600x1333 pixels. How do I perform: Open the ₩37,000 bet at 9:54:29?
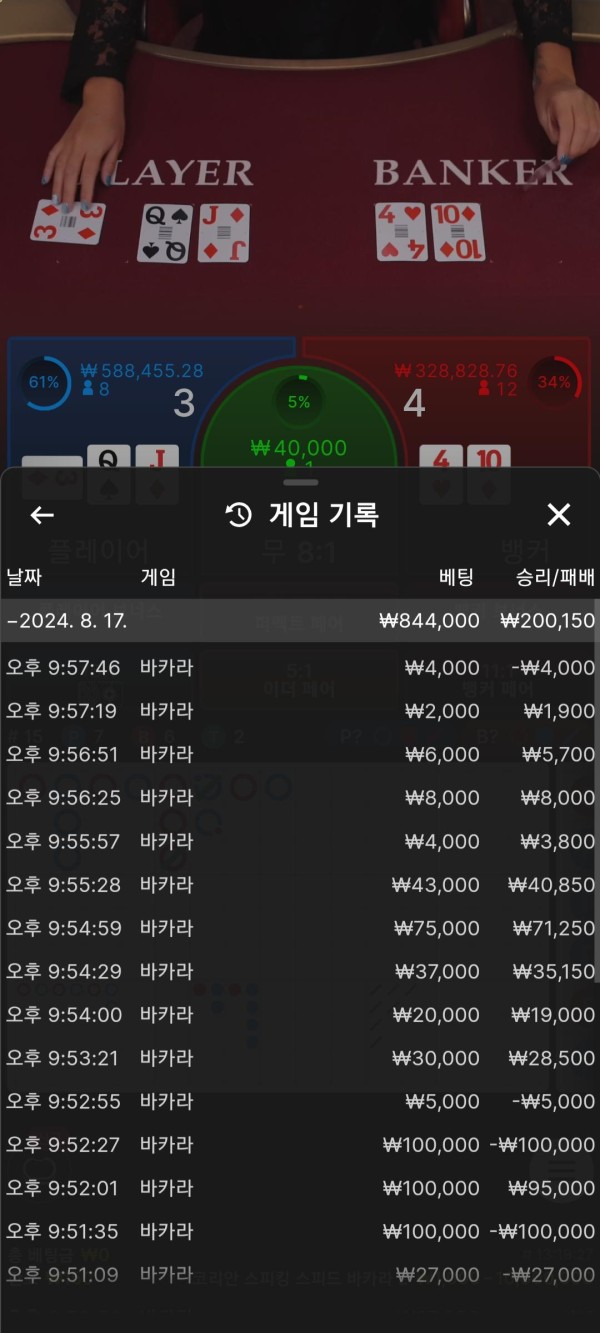pos(300,971)
